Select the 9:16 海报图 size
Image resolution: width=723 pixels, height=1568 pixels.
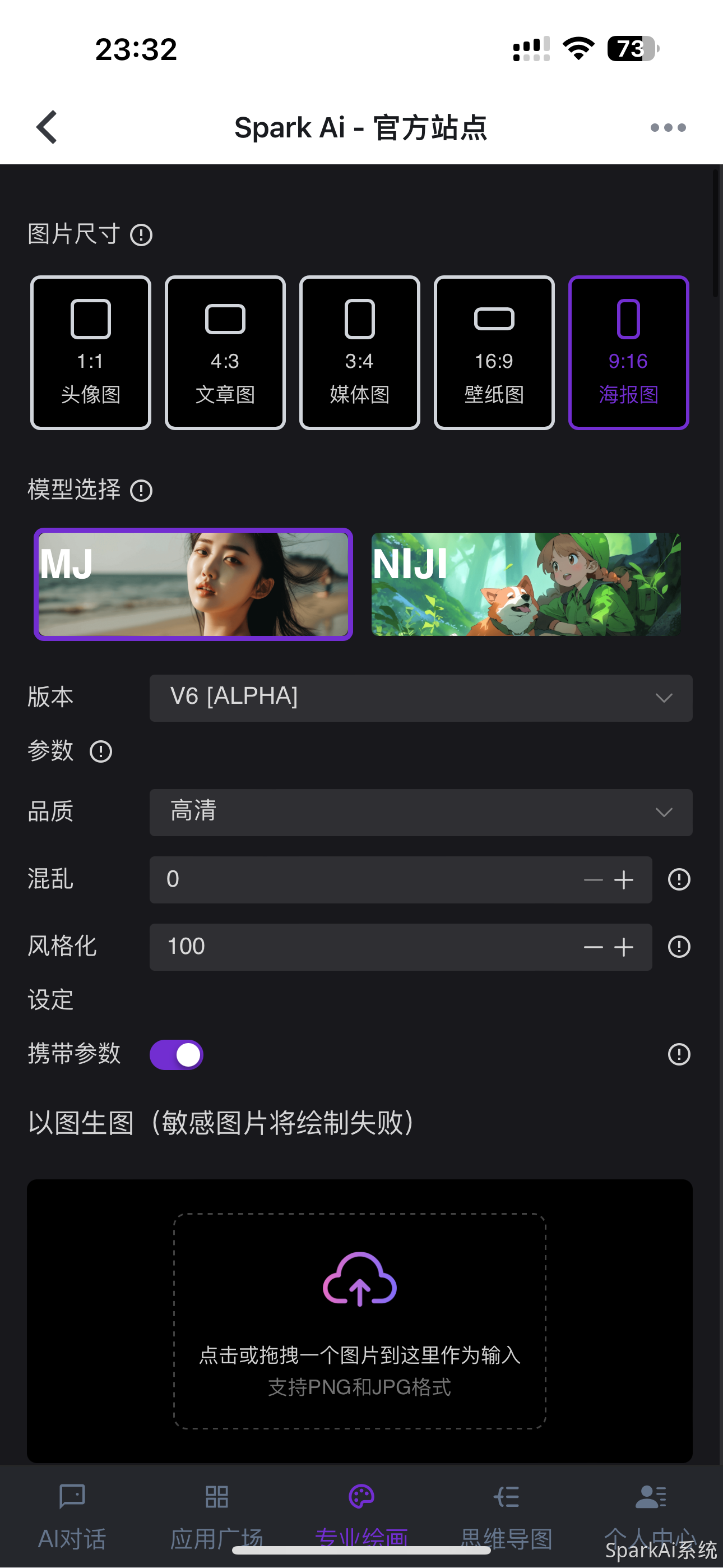628,352
